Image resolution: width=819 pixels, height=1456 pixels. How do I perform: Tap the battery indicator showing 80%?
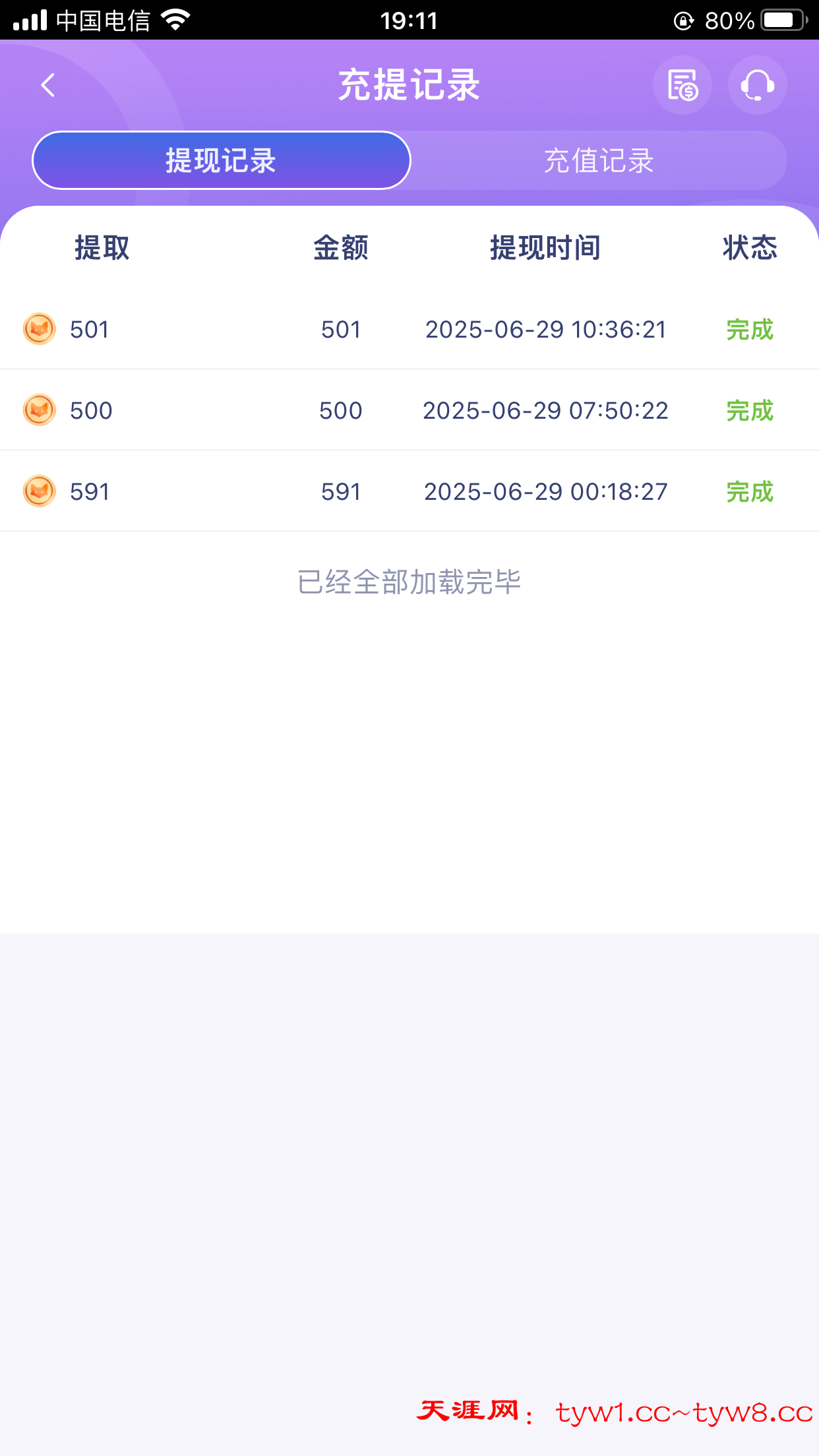(x=781, y=19)
